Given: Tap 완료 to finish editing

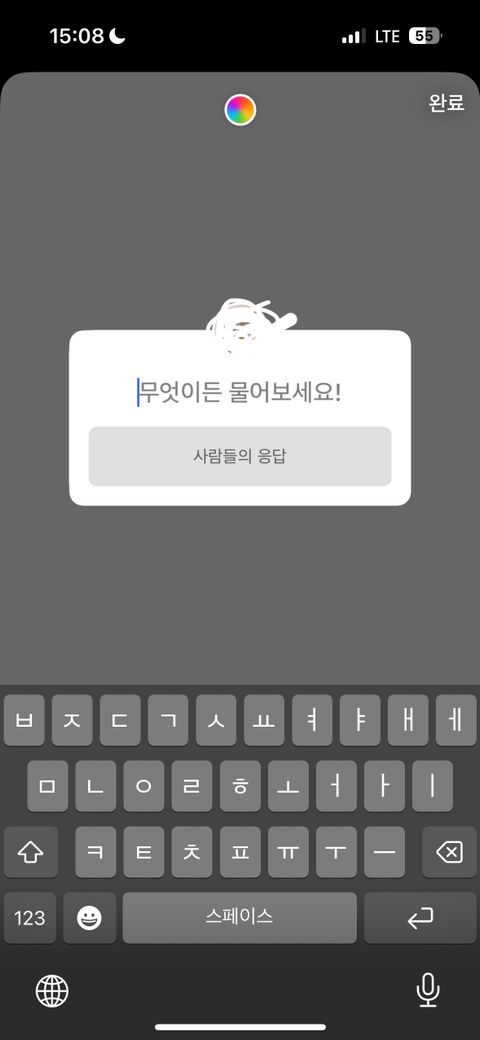Looking at the screenshot, I should [447, 103].
